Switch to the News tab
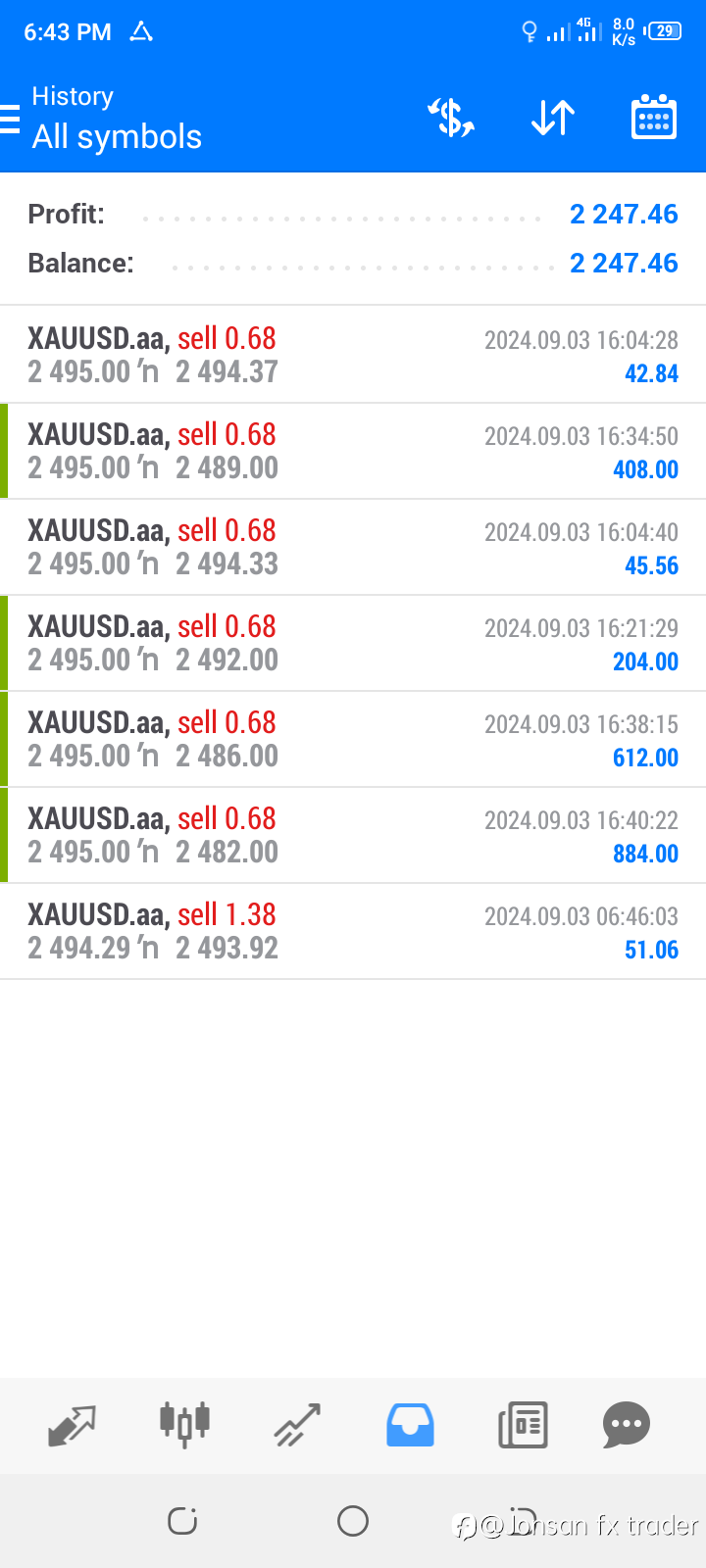Image resolution: width=706 pixels, height=1568 pixels. 523,1426
